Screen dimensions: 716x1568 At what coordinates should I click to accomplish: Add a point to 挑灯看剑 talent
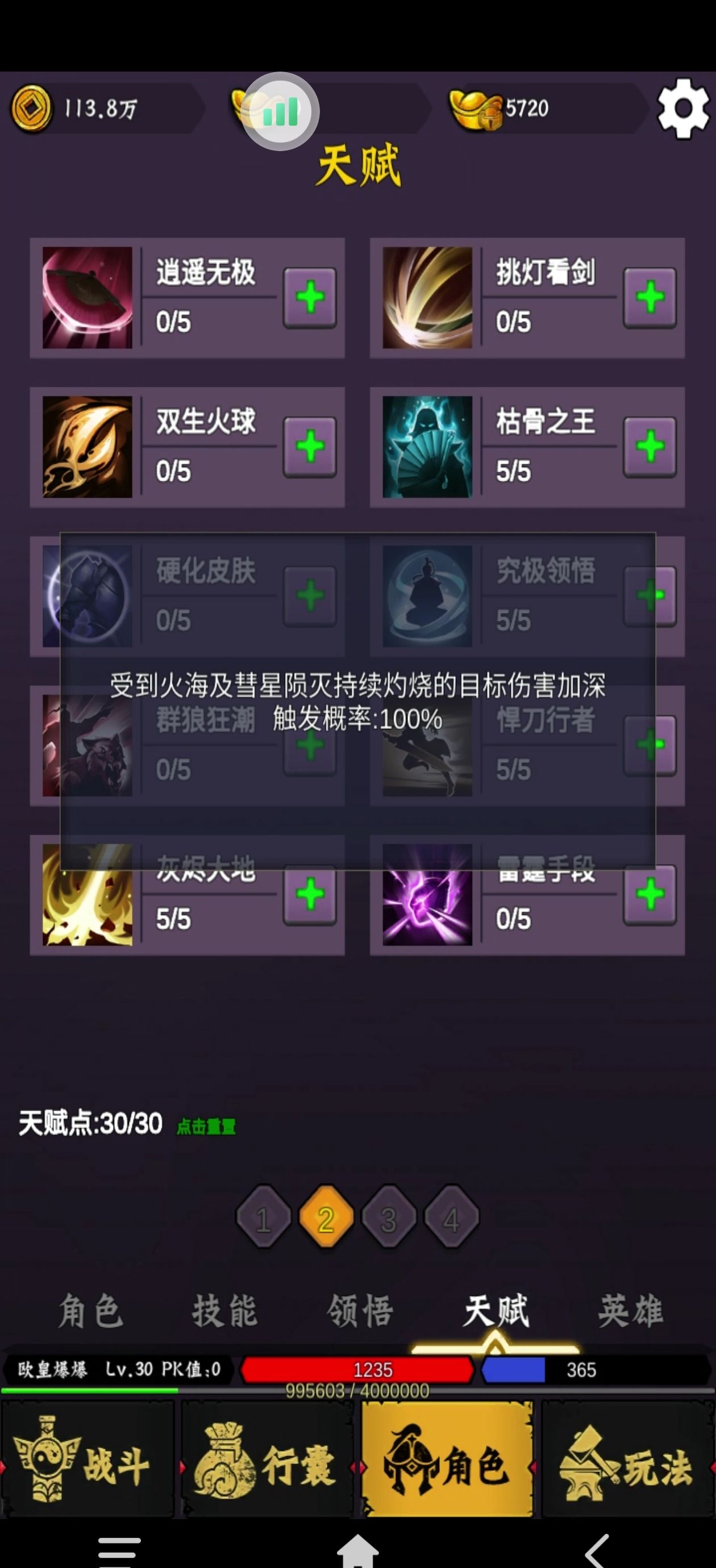(x=650, y=298)
